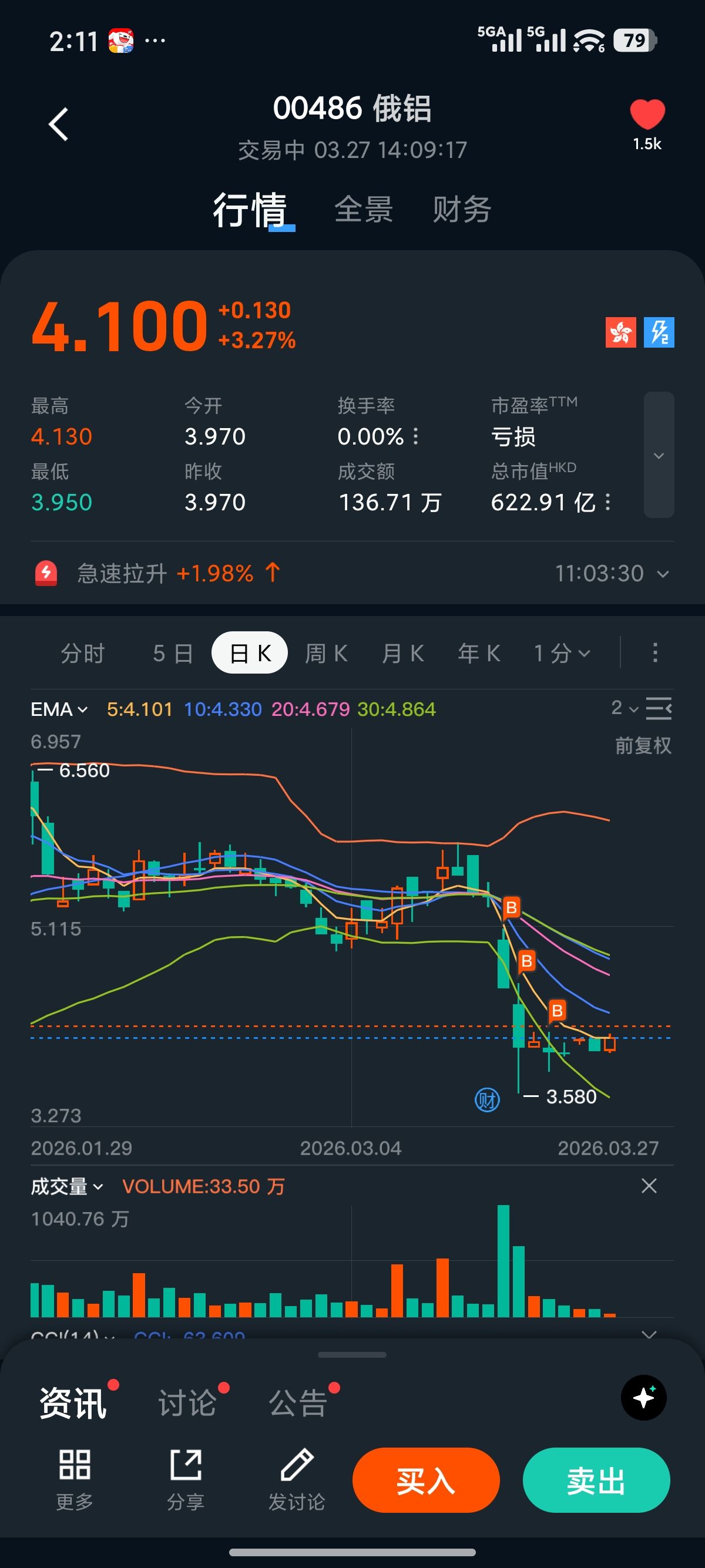Screen dimensions: 705x1568
Task: Expand the quote details chevron
Action: click(658, 455)
